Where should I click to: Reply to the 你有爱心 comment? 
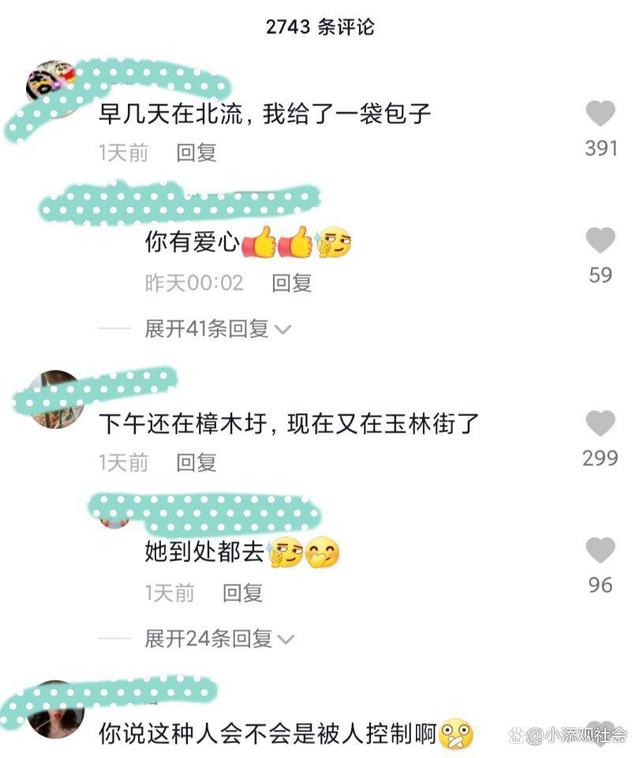pyautogui.click(x=292, y=283)
